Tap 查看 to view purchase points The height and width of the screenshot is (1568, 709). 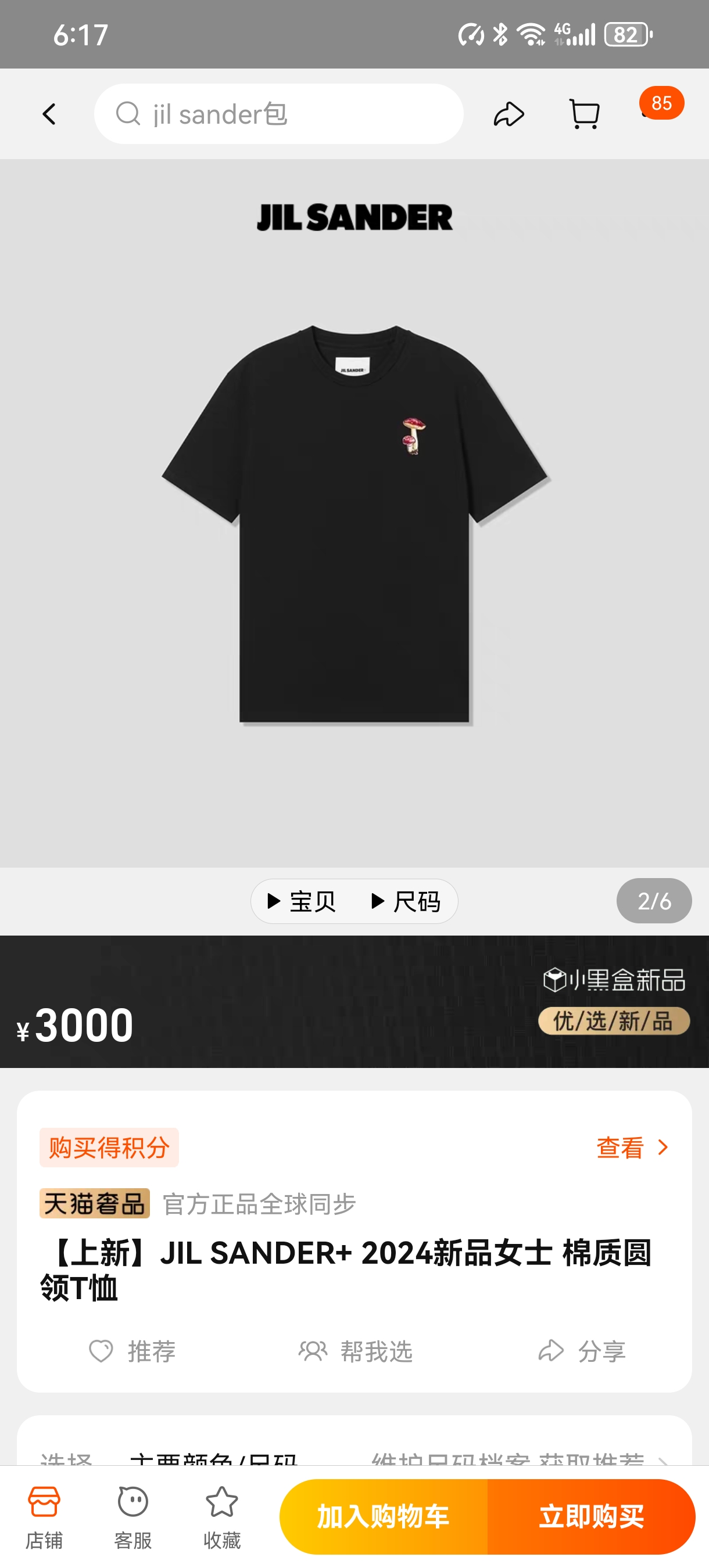[x=632, y=1148]
